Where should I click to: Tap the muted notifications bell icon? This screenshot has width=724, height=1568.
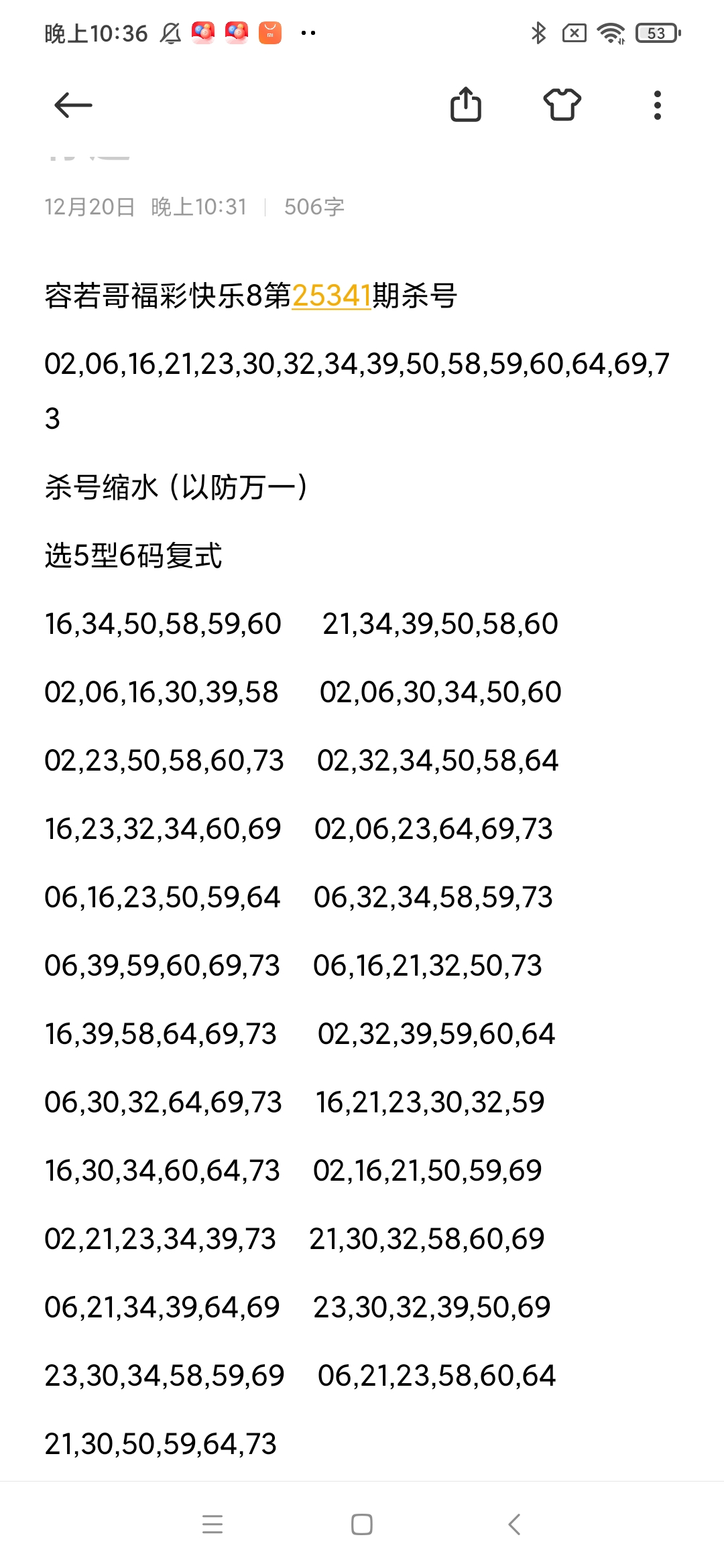(x=171, y=32)
